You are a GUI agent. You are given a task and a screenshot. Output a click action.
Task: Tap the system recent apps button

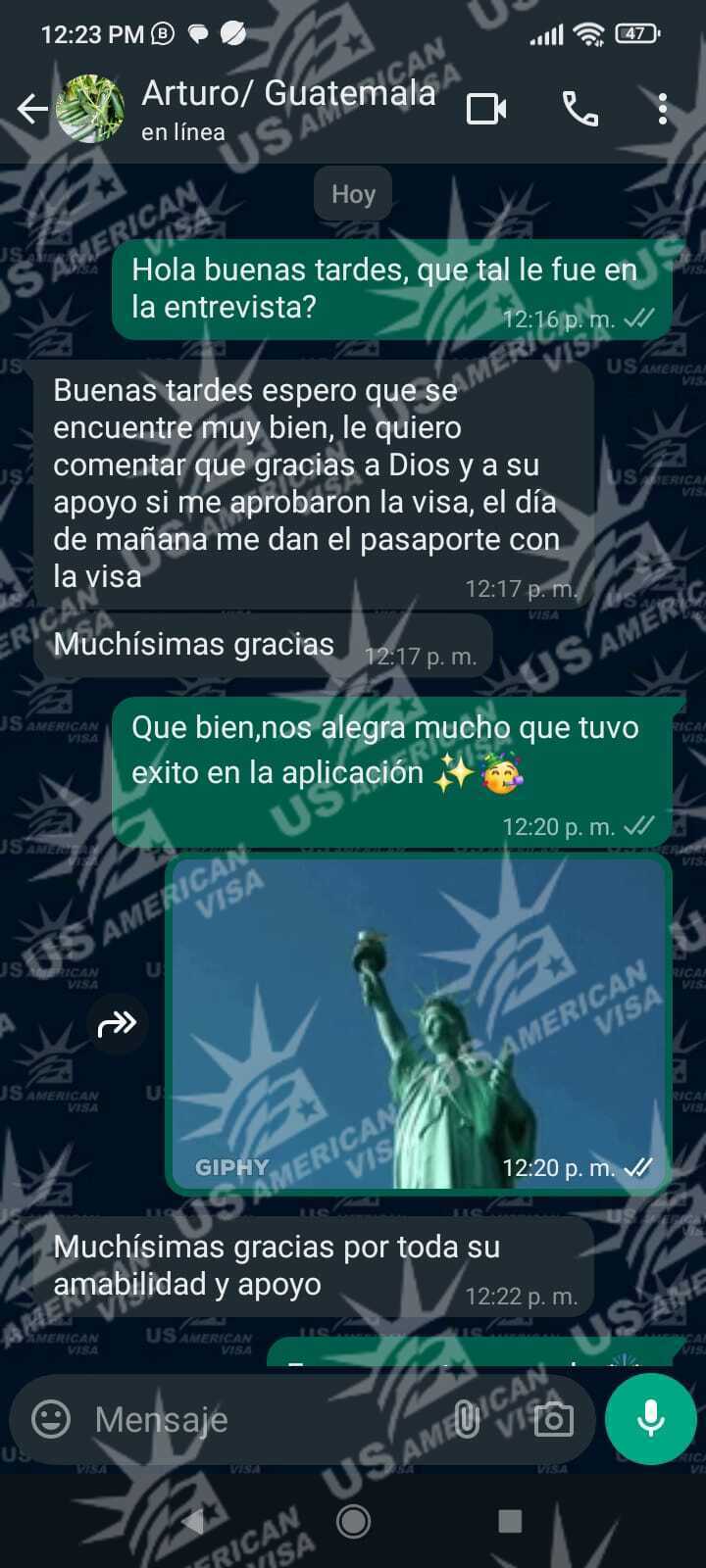coord(510,1521)
